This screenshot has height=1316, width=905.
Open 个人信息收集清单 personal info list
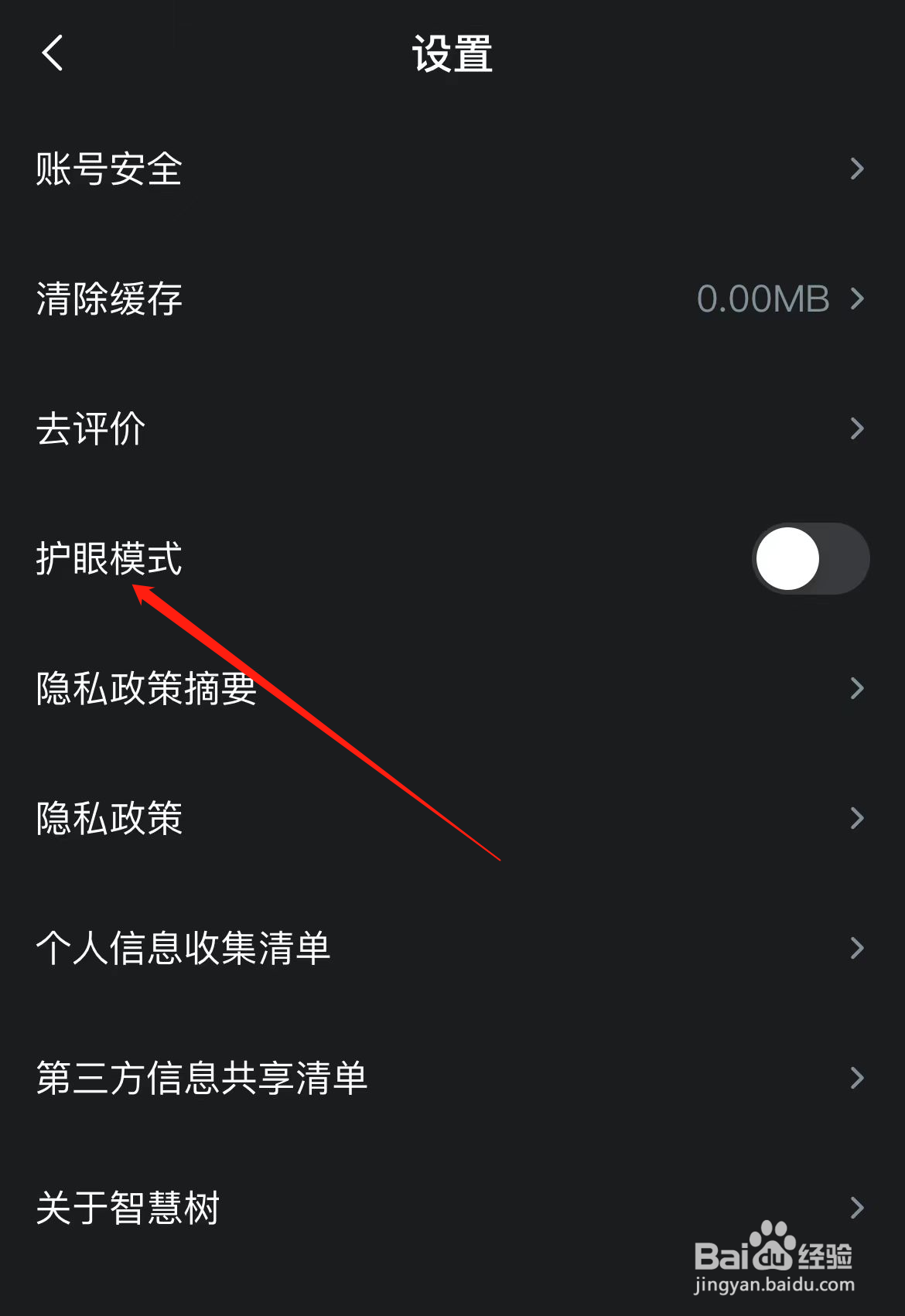[x=183, y=946]
